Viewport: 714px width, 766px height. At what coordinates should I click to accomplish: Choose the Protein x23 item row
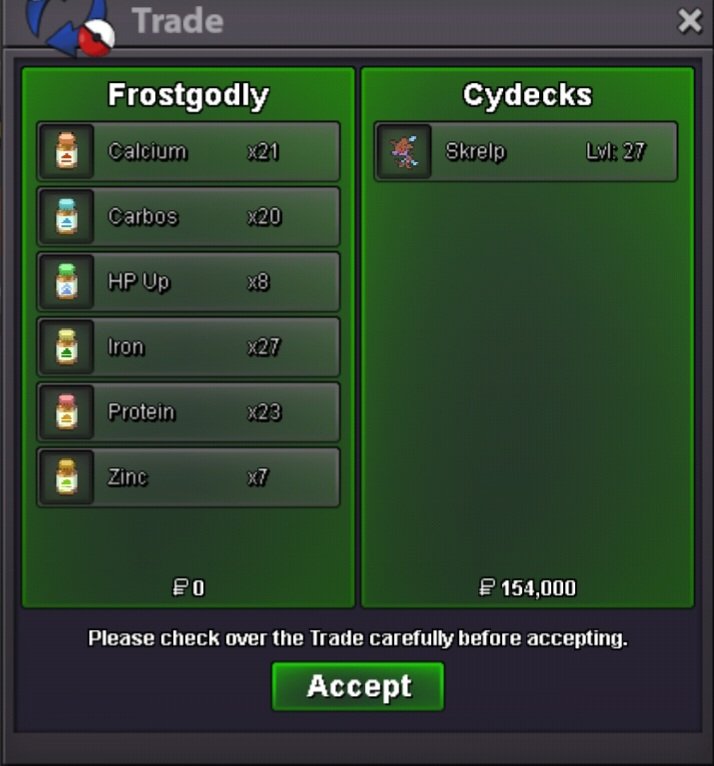[188, 412]
